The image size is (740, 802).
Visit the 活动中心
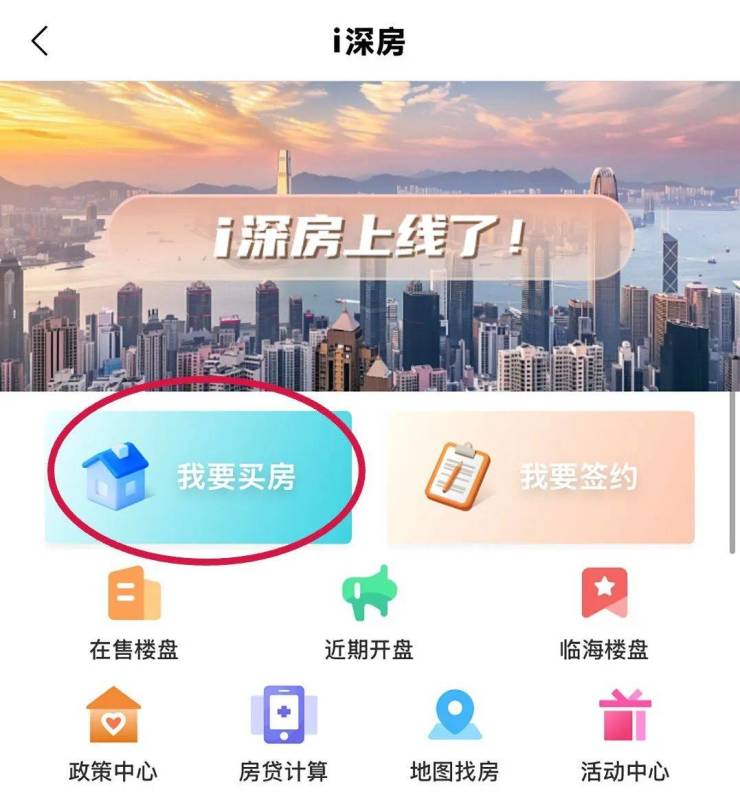click(x=625, y=734)
